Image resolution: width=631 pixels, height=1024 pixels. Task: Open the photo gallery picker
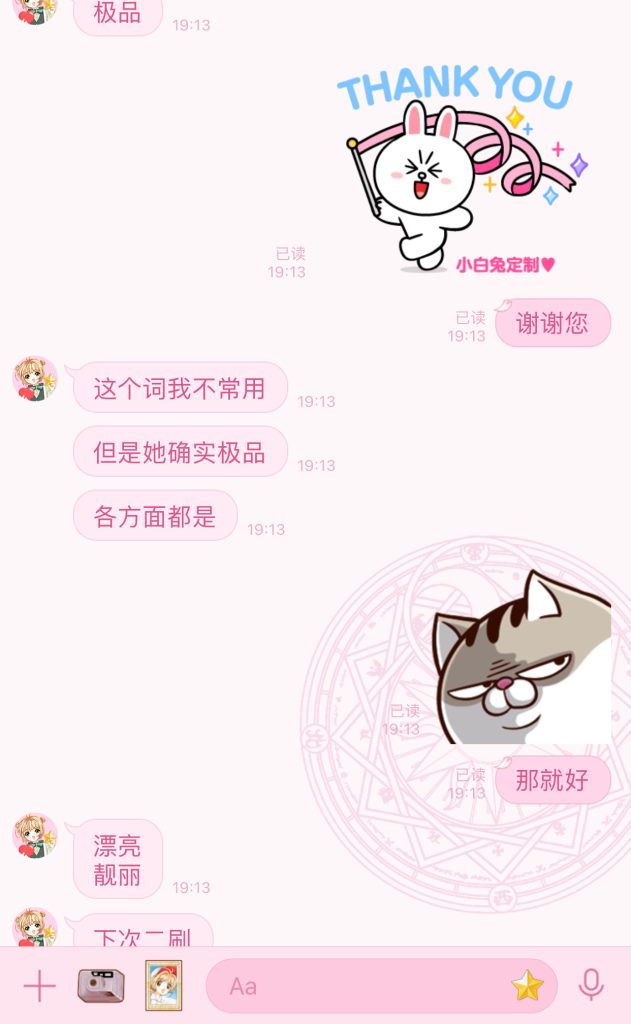pyautogui.click(x=163, y=986)
